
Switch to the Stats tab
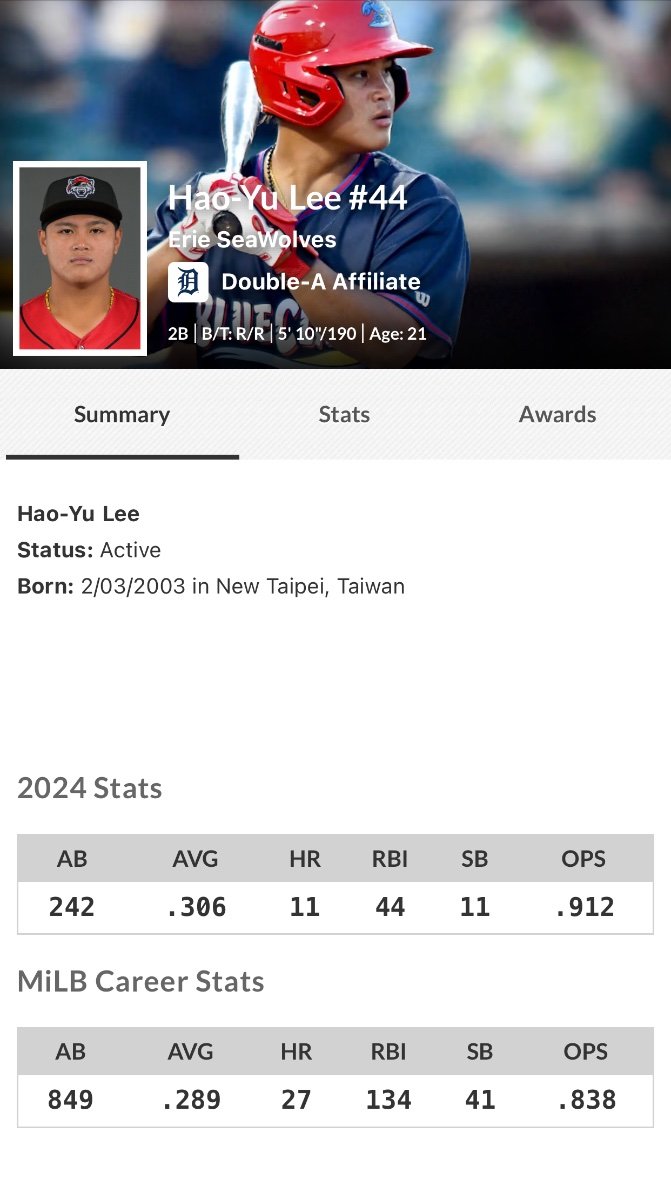(x=344, y=414)
